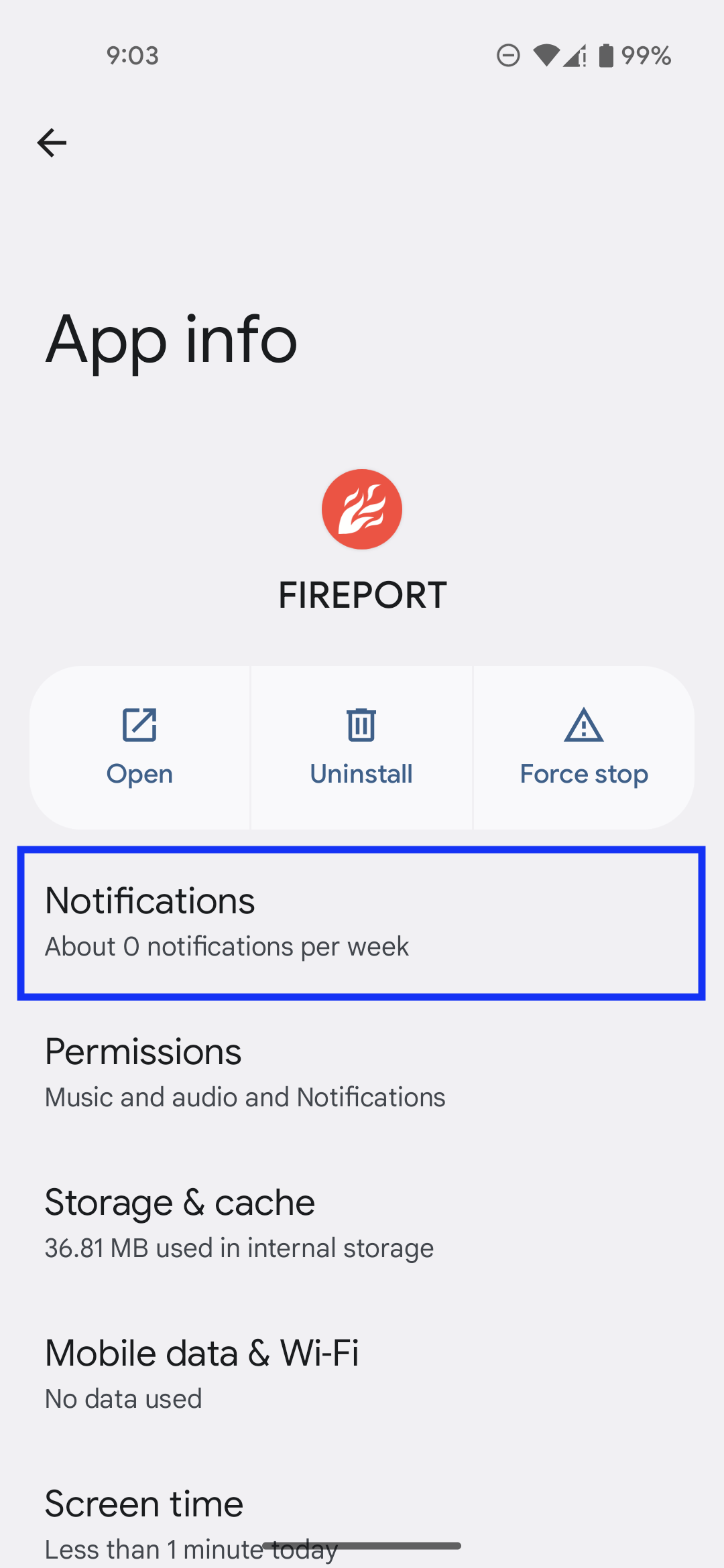
Task: Force stop FIREPORT
Action: pos(584,747)
